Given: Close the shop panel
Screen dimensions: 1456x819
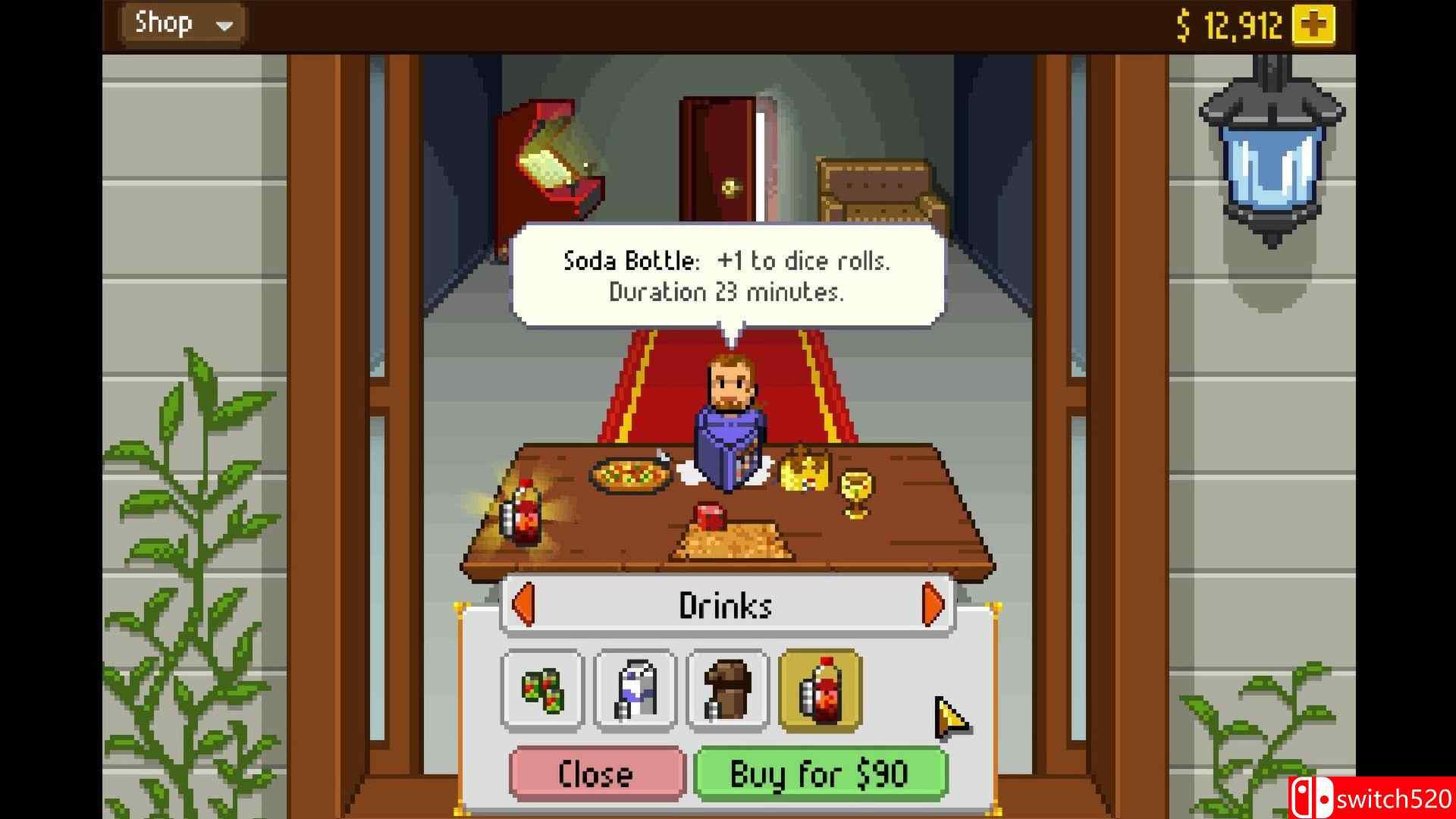Looking at the screenshot, I should tap(596, 773).
